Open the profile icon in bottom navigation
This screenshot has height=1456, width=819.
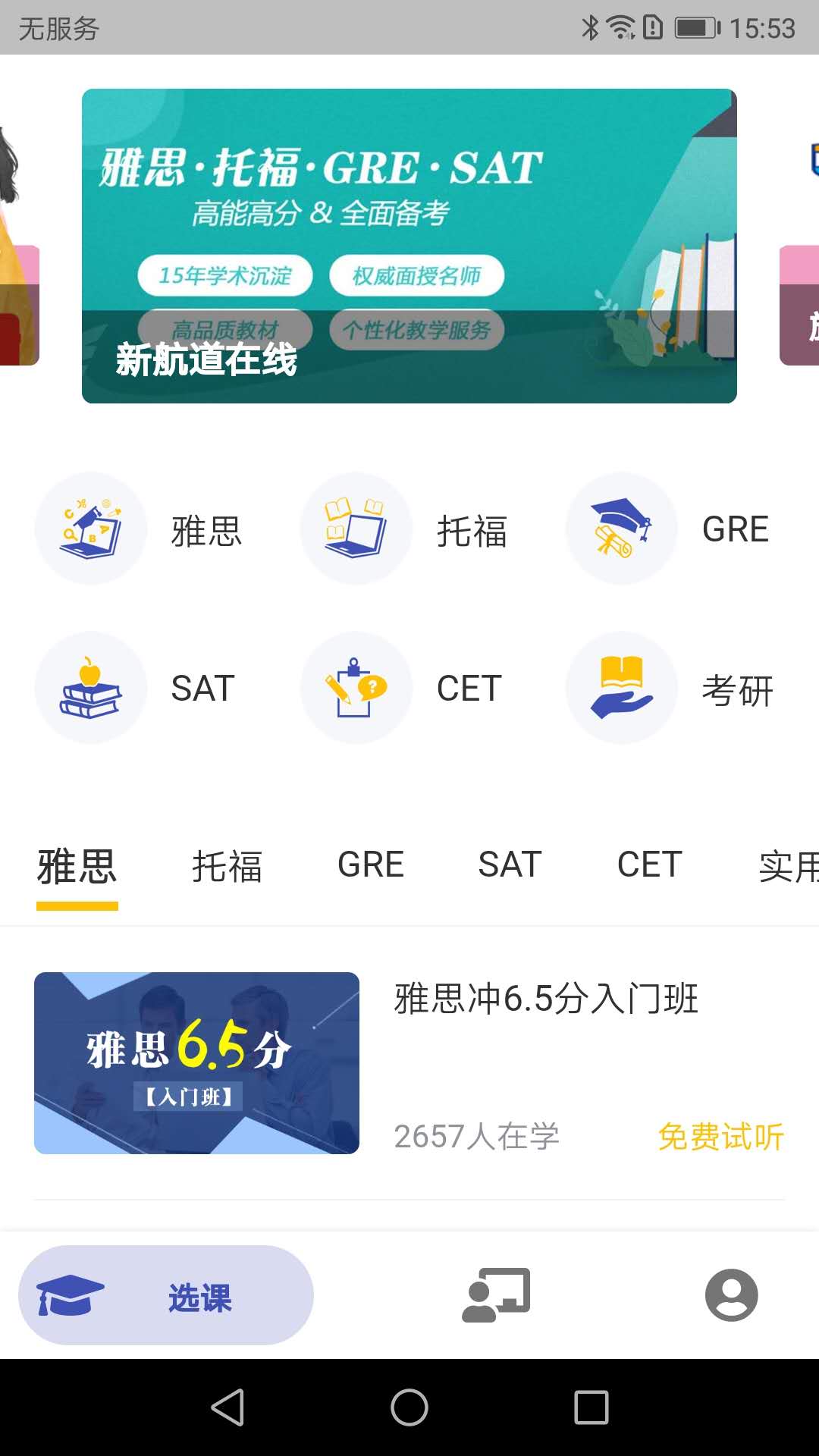tap(730, 1295)
